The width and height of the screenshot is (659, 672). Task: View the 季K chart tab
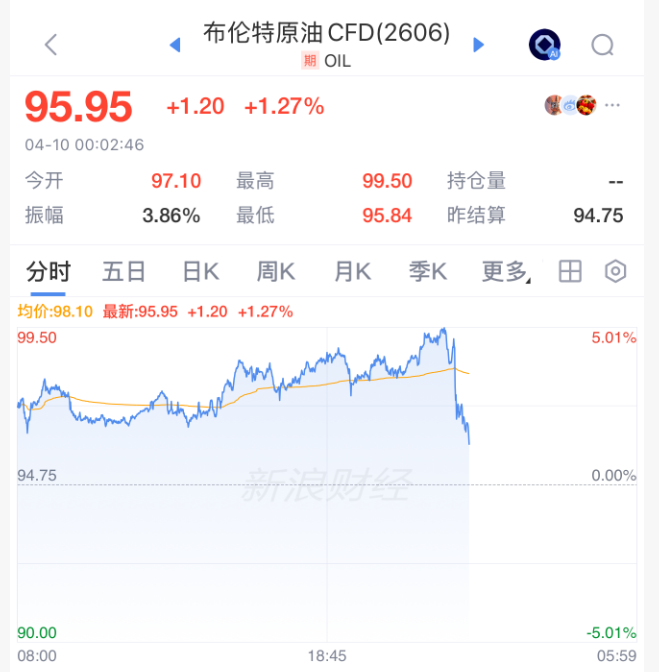(x=428, y=272)
